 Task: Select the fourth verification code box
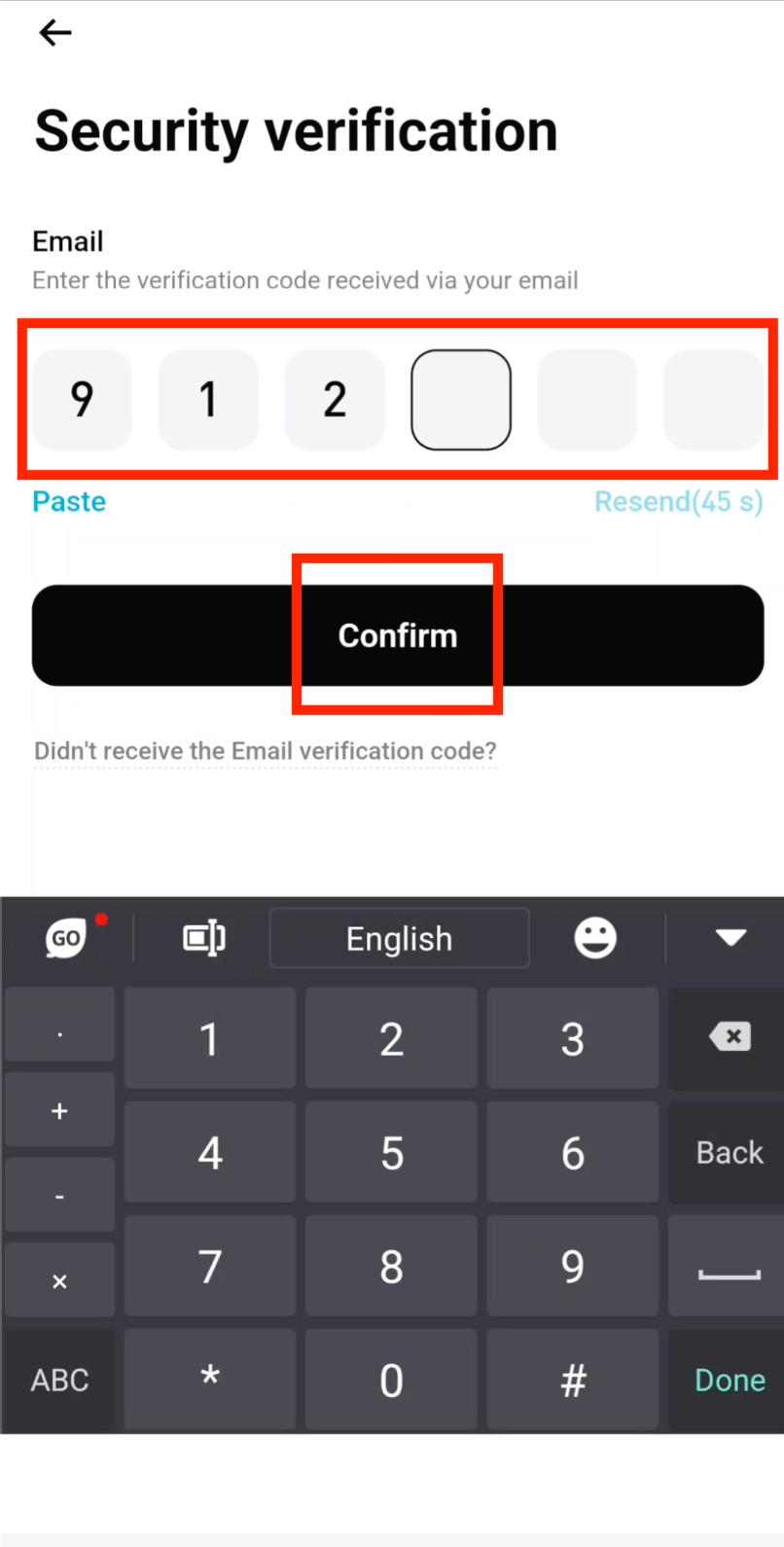(x=460, y=399)
